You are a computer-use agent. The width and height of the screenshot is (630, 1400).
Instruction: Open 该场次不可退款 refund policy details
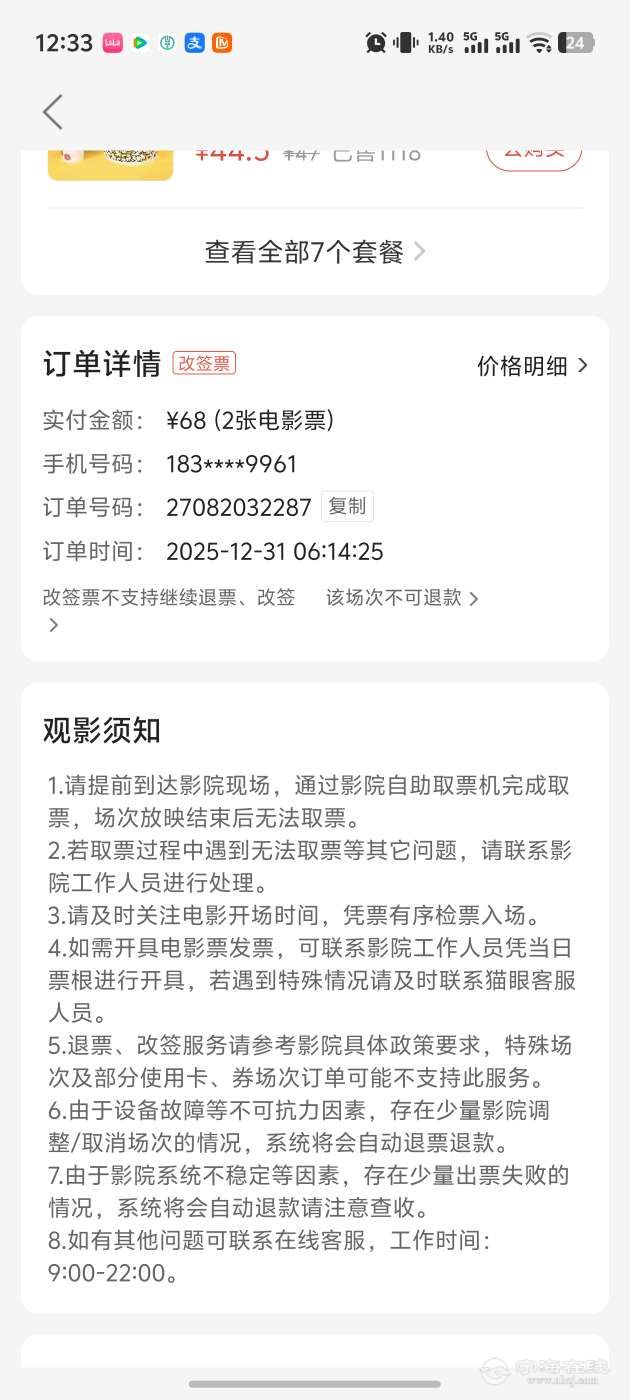[402, 598]
